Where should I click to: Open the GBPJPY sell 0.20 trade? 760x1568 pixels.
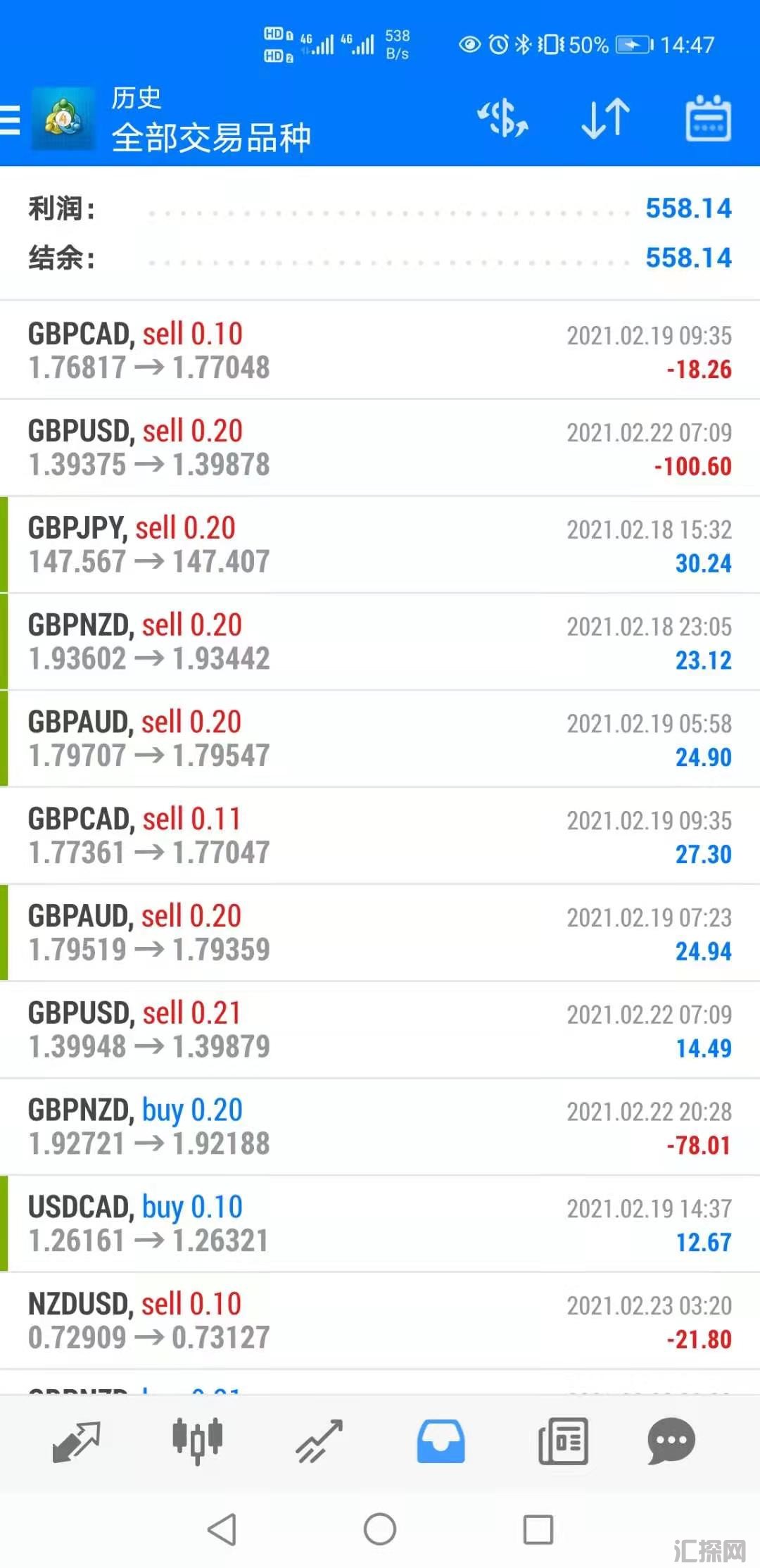point(380,545)
